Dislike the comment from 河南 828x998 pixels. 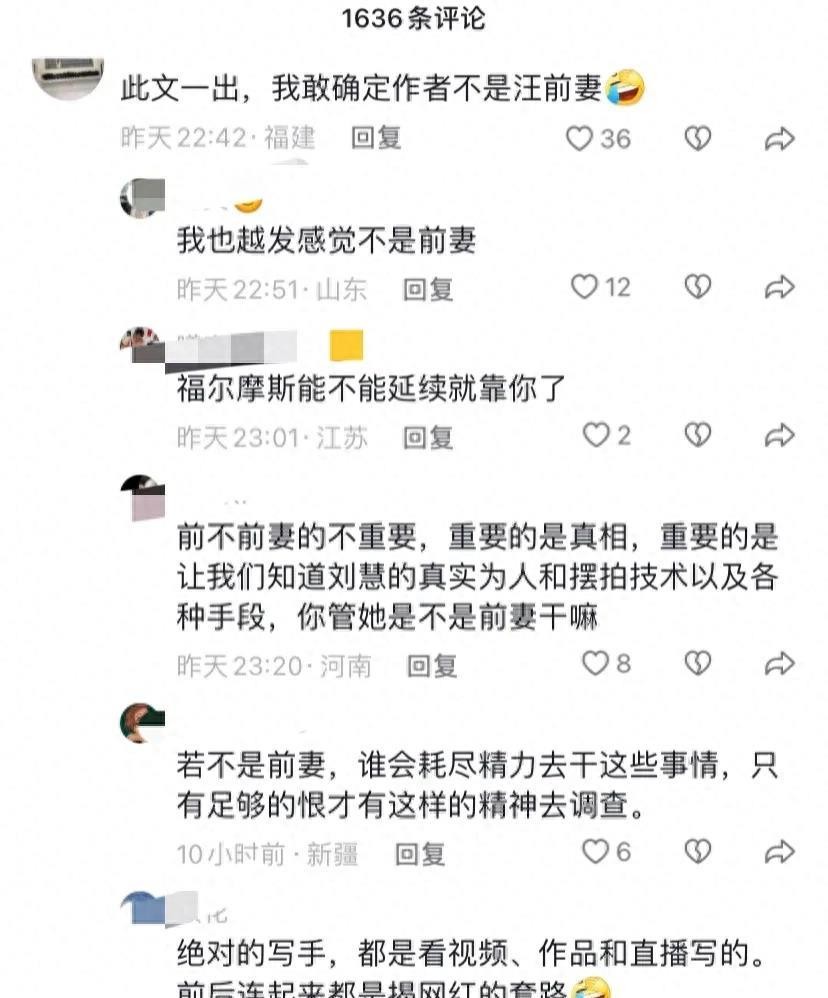(x=697, y=663)
